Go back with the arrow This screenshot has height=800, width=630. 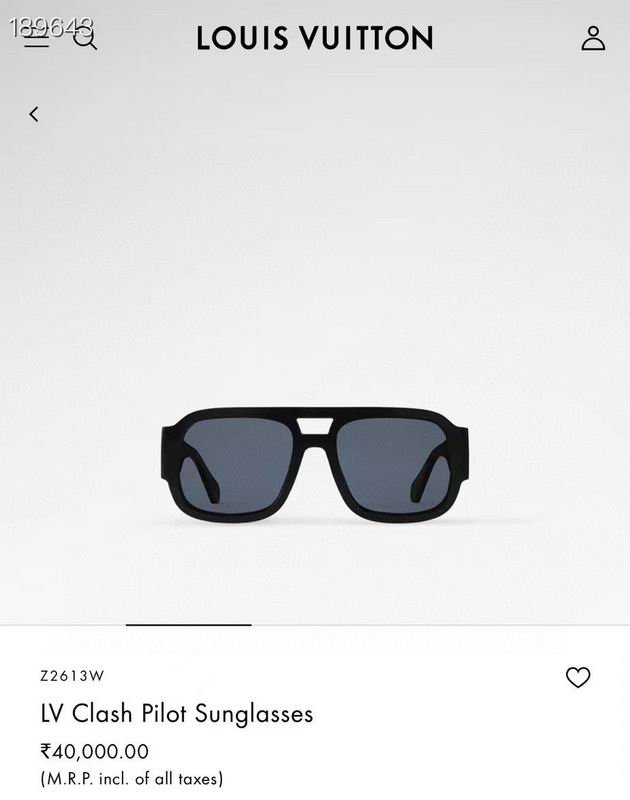tap(34, 114)
